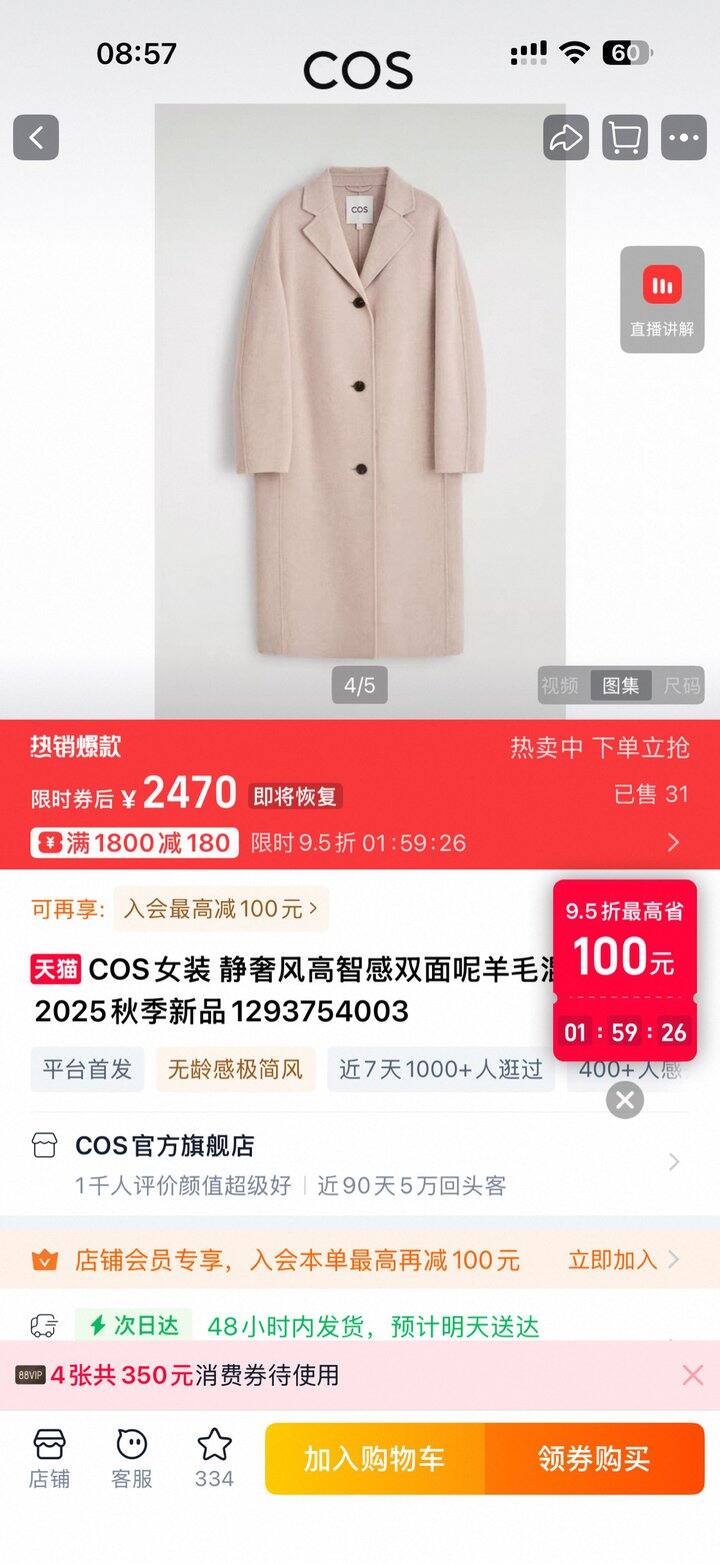Screen dimensions: 720x1564
Task: Dismiss the floating coupon with X
Action: click(x=625, y=1100)
